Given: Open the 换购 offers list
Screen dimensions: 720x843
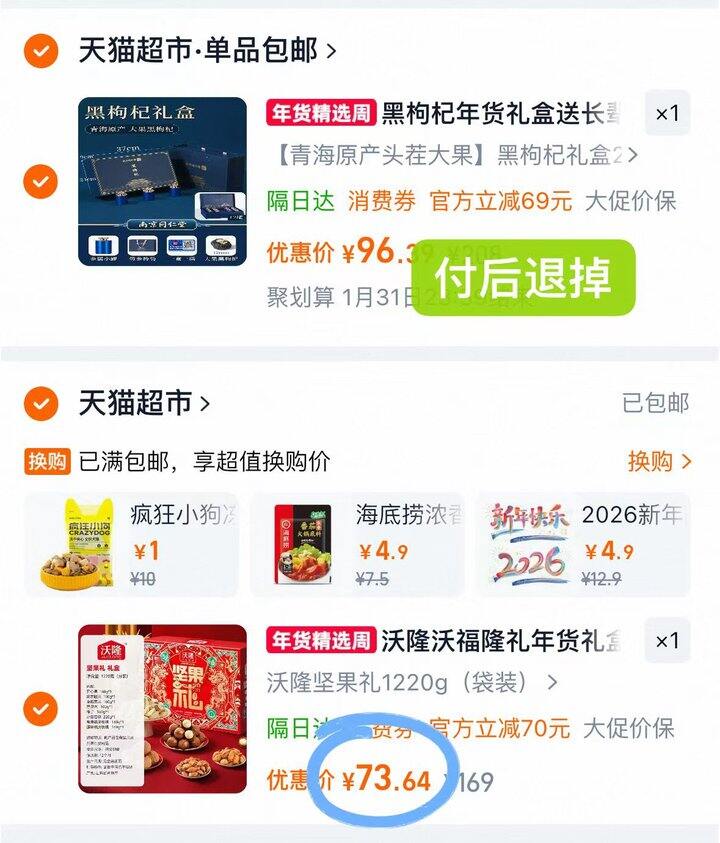Looking at the screenshot, I should [x=659, y=461].
